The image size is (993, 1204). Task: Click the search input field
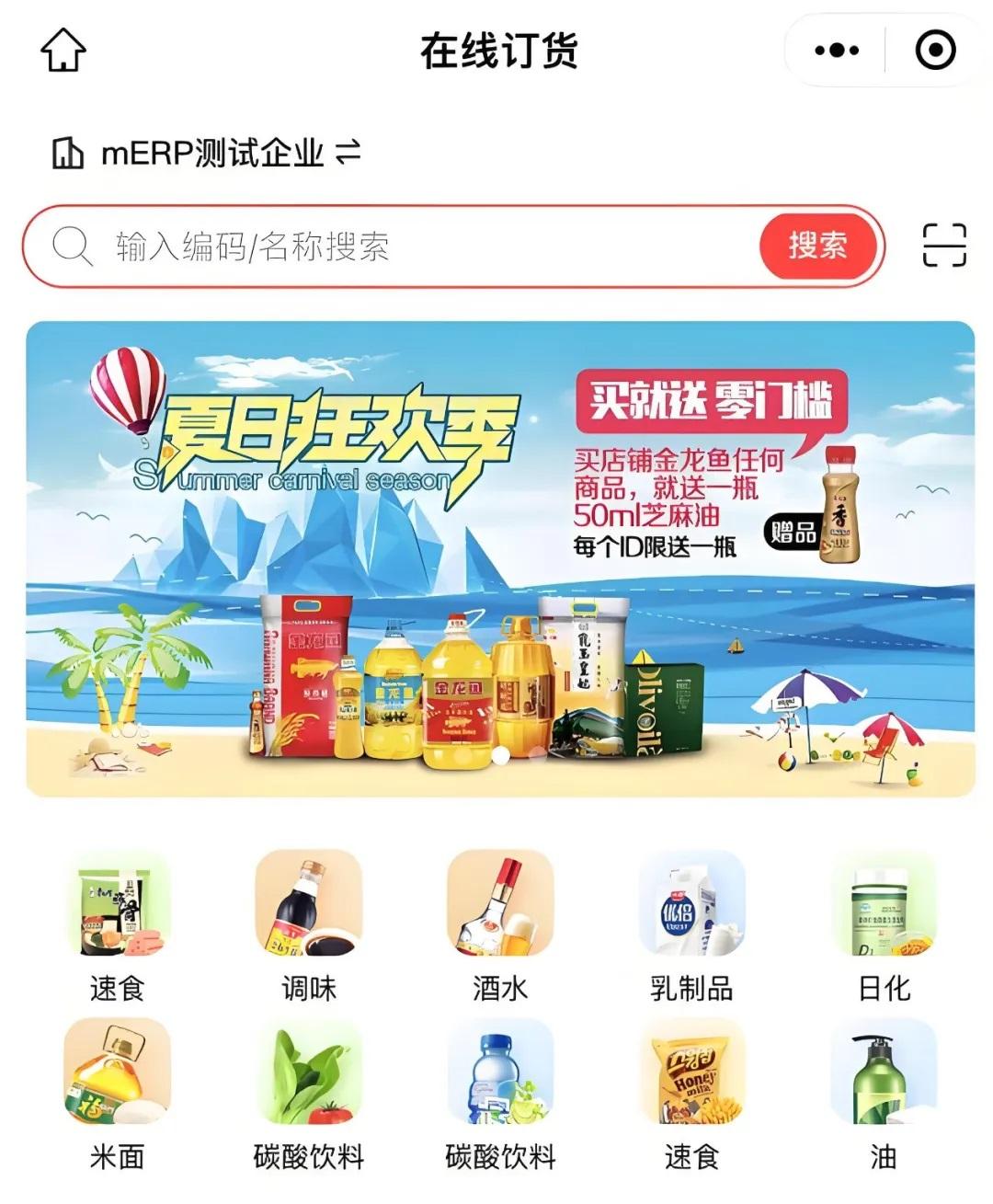(x=368, y=246)
